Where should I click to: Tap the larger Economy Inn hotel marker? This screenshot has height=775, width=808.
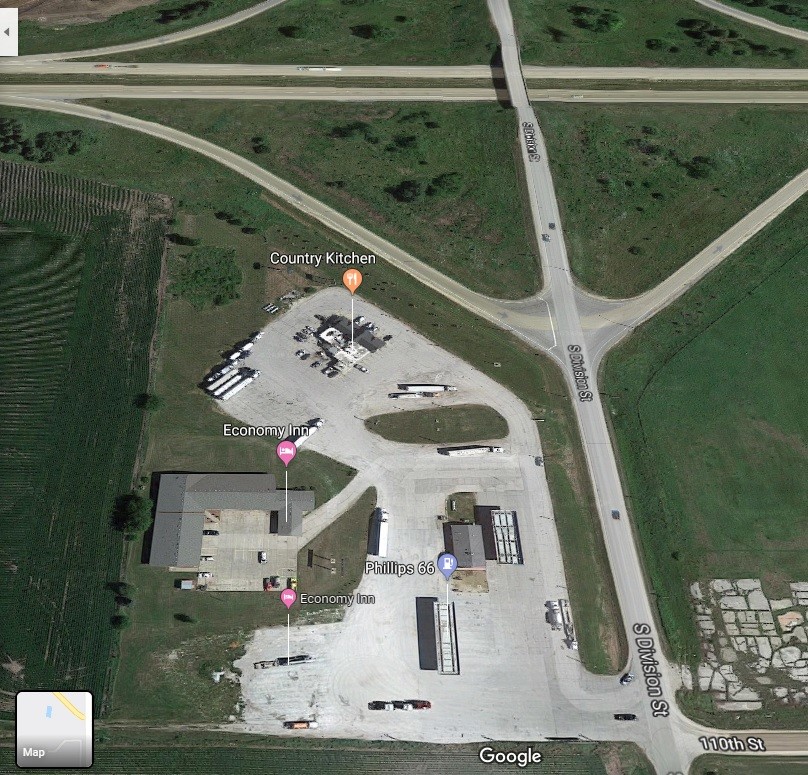pyautogui.click(x=286, y=453)
